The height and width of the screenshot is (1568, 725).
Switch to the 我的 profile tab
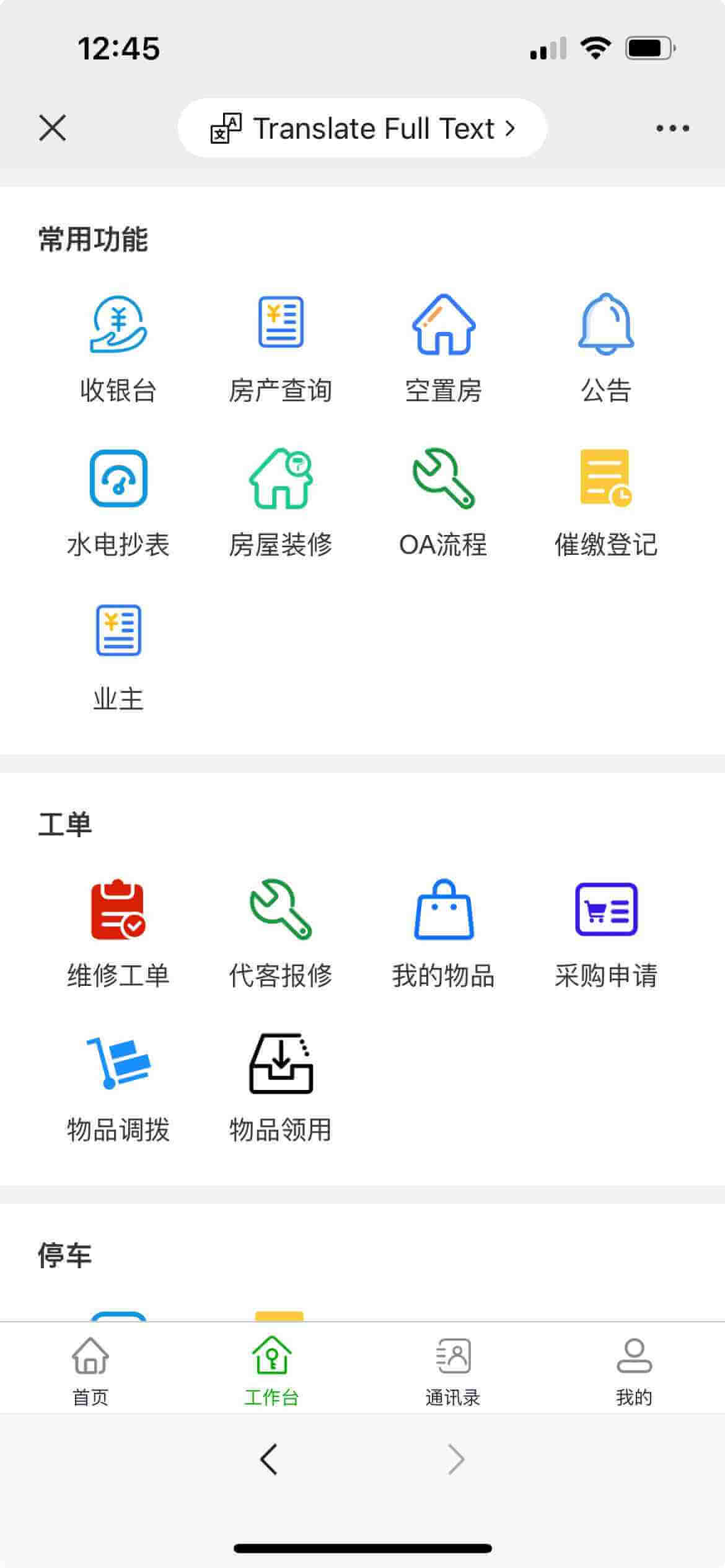[634, 1365]
